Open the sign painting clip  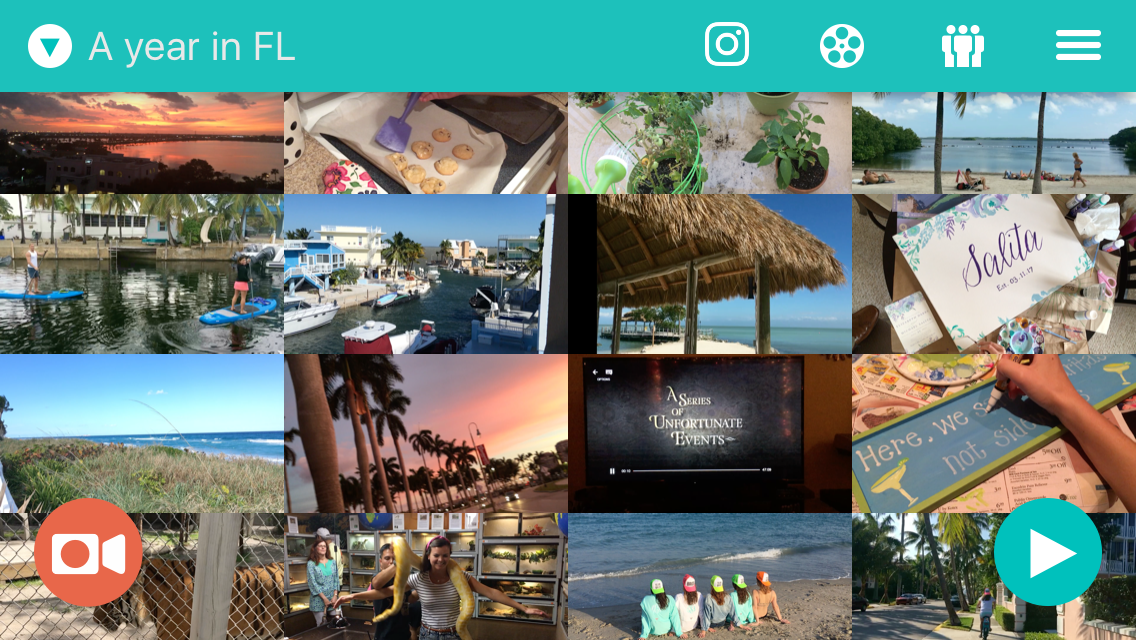[994, 433]
